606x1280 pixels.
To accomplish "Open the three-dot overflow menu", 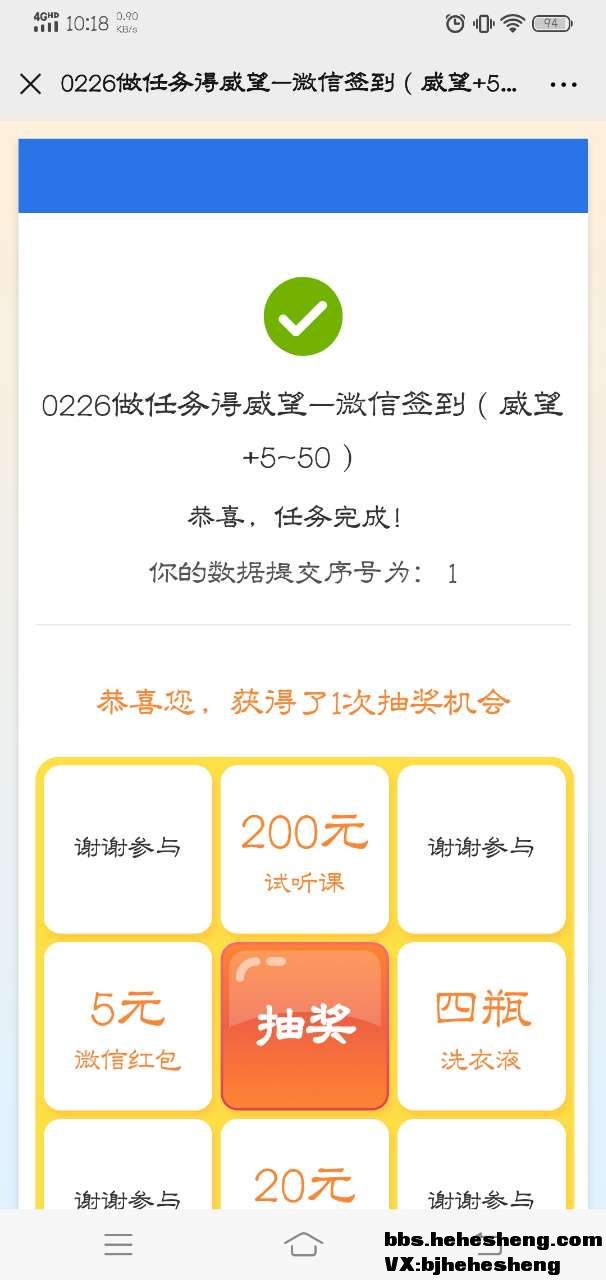I will coord(564,84).
